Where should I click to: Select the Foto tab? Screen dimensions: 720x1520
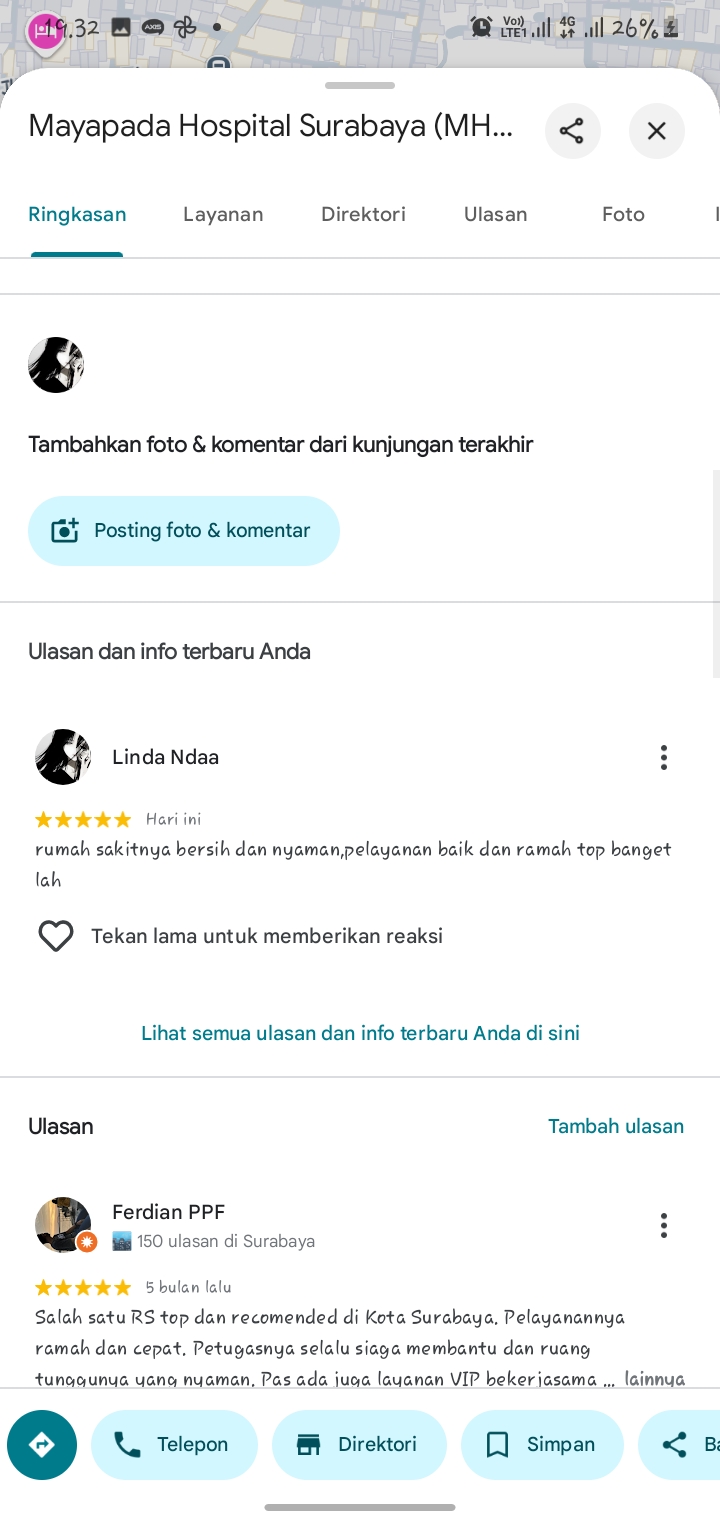click(x=623, y=214)
